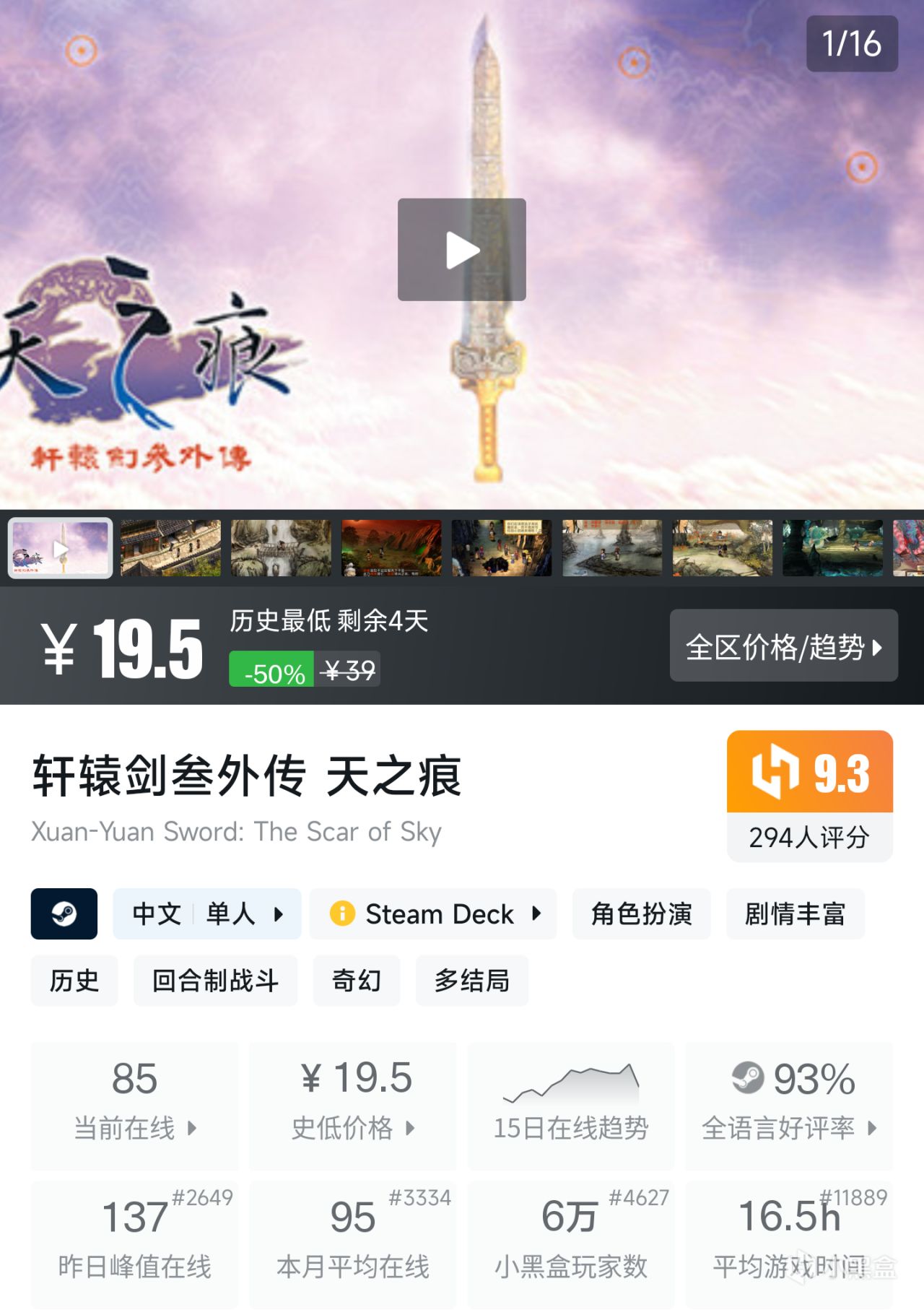Open the 9.3 rating card
Screen dimensions: 924x1315
809,796
